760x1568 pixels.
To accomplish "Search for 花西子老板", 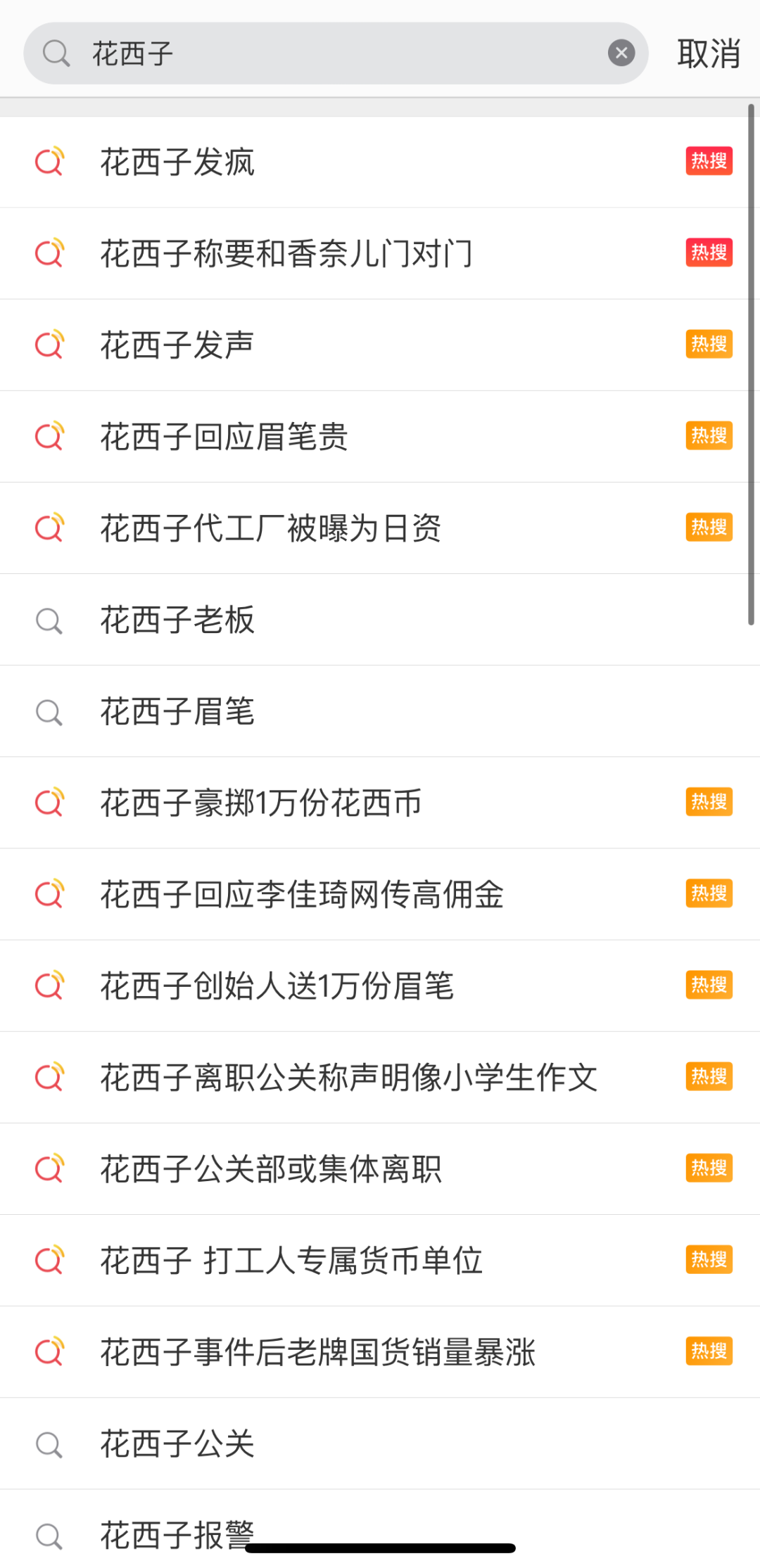I will 178,620.
